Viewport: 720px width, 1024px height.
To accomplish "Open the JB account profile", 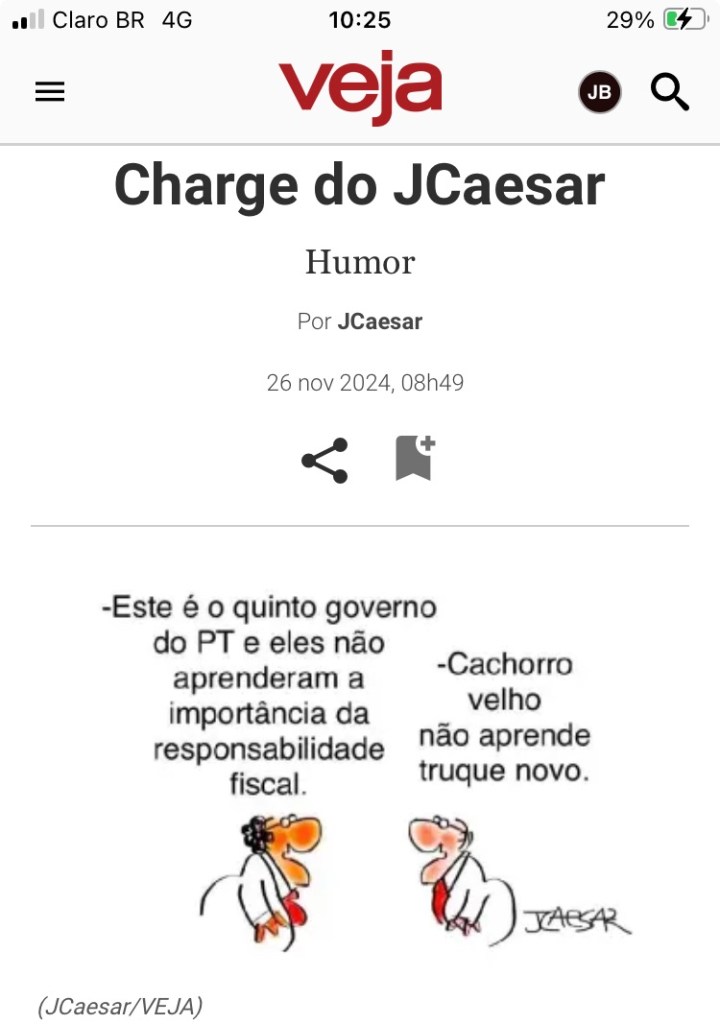I will point(599,93).
